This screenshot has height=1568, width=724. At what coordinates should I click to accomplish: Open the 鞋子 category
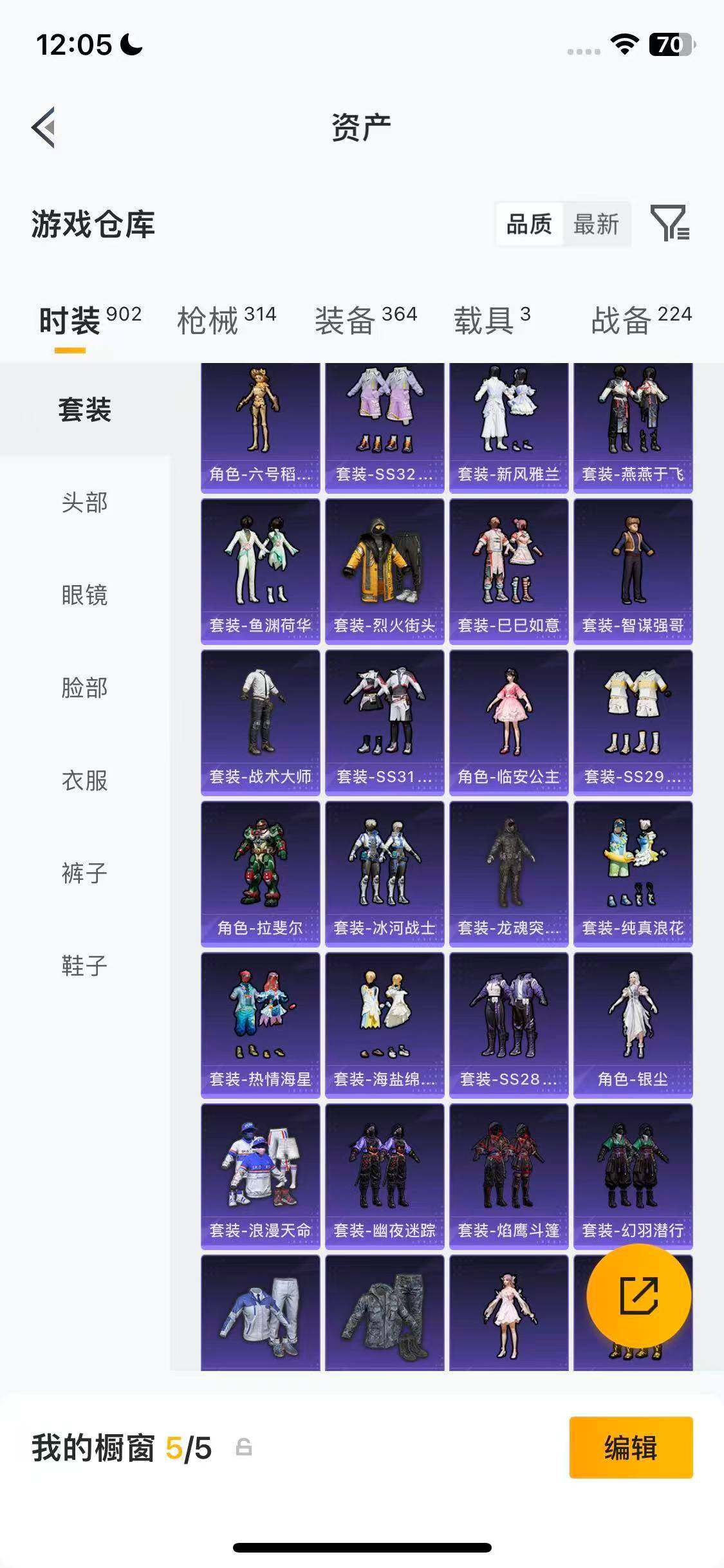click(84, 966)
